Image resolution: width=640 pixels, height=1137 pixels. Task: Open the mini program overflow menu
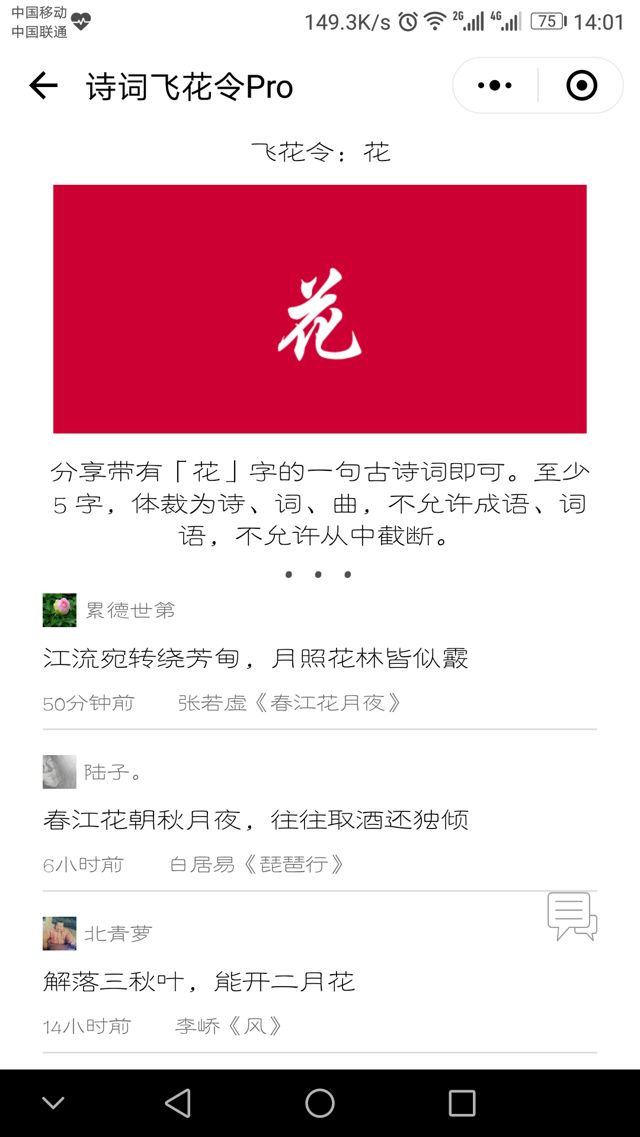495,87
